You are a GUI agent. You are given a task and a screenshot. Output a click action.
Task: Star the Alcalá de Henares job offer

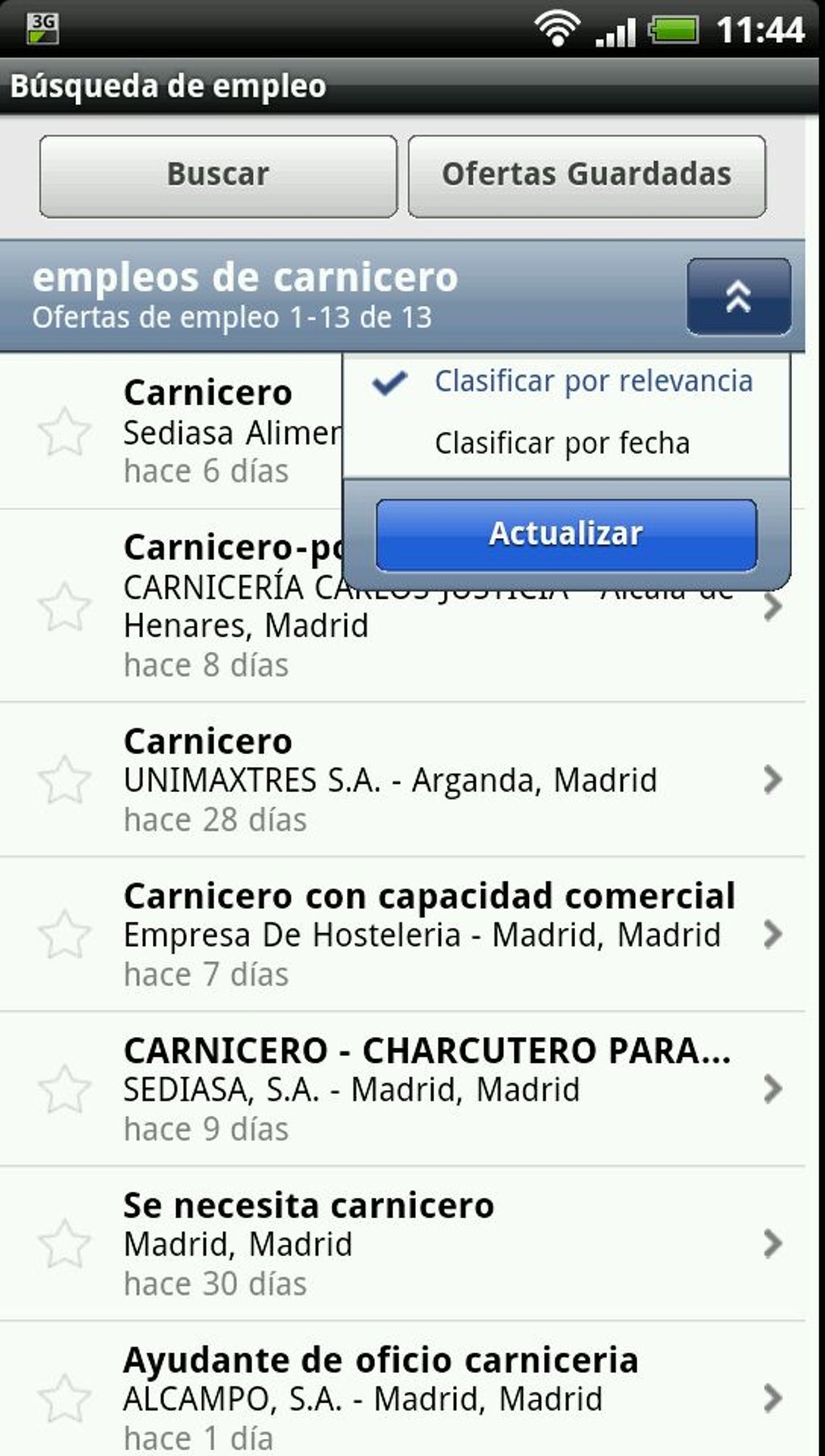(65, 607)
